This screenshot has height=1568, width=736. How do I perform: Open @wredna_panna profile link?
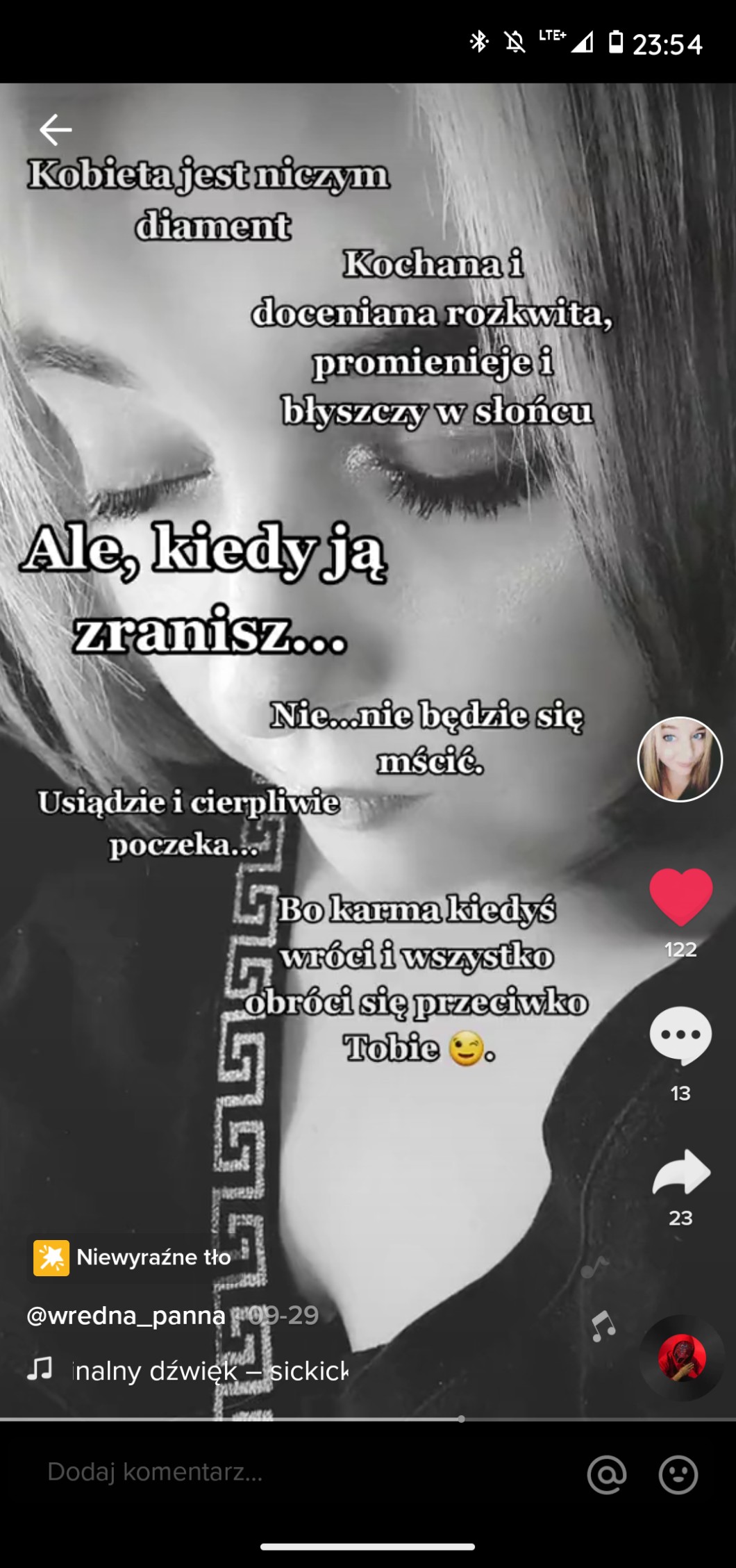pyautogui.click(x=126, y=1315)
